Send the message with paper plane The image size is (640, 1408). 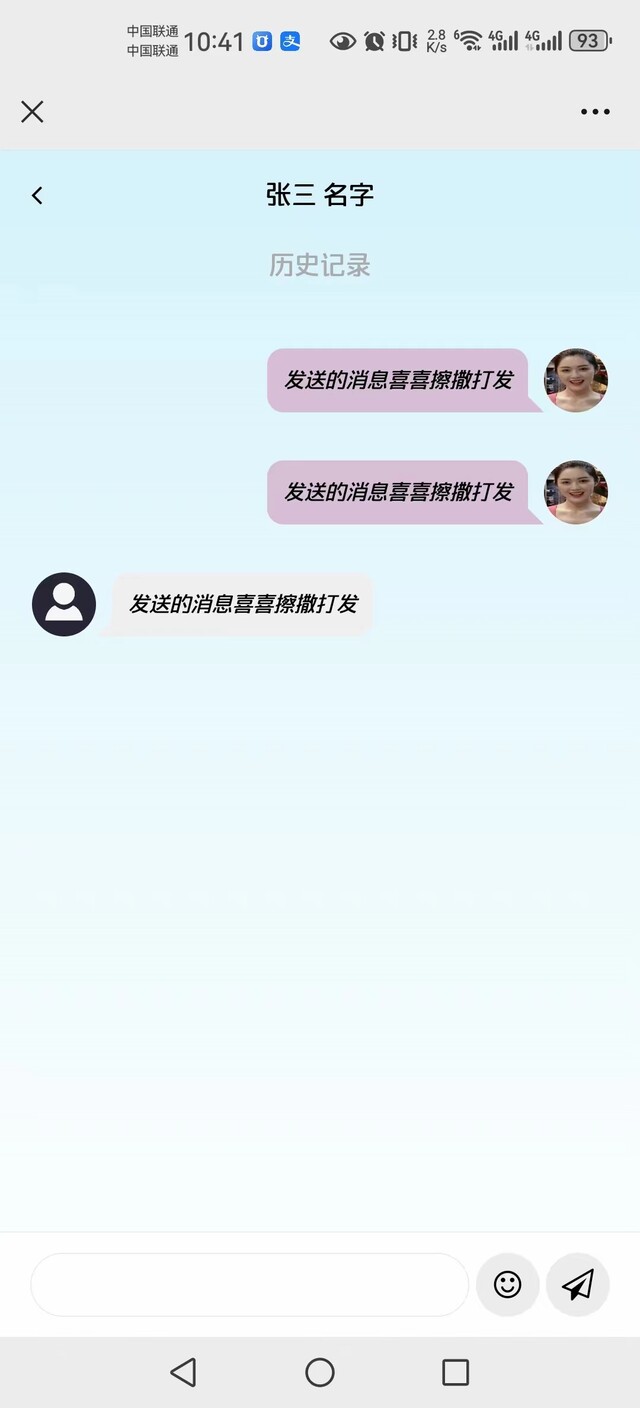pyautogui.click(x=578, y=1285)
